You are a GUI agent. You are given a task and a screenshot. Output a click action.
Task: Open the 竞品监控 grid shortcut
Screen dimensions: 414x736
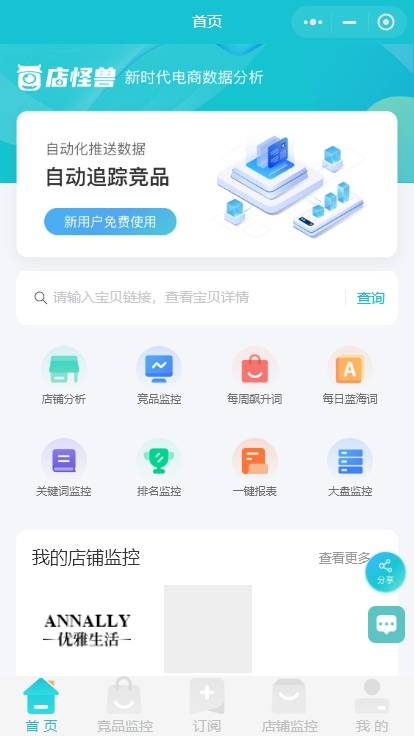pos(159,376)
